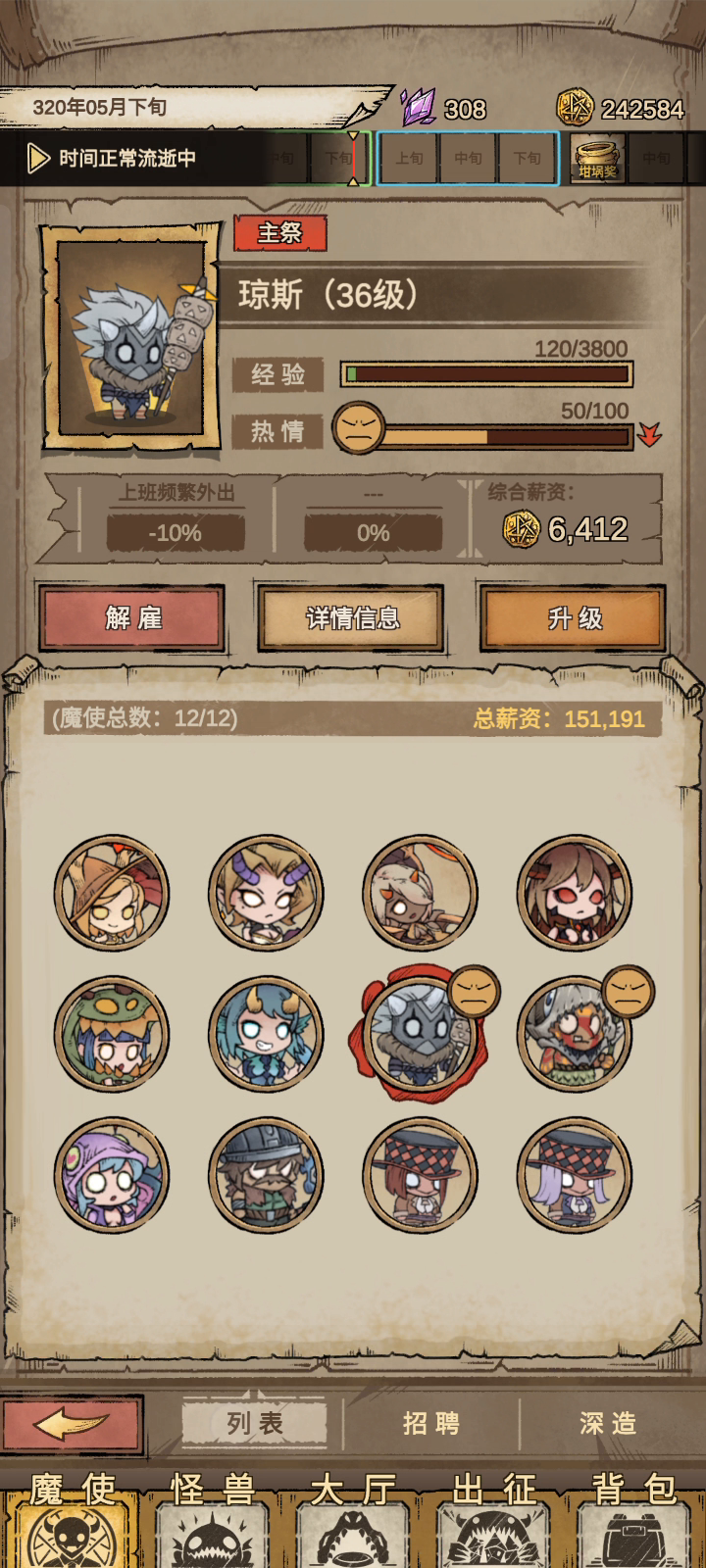Toggle the time flow play button
Screen dimensions: 706x1568
[38, 158]
